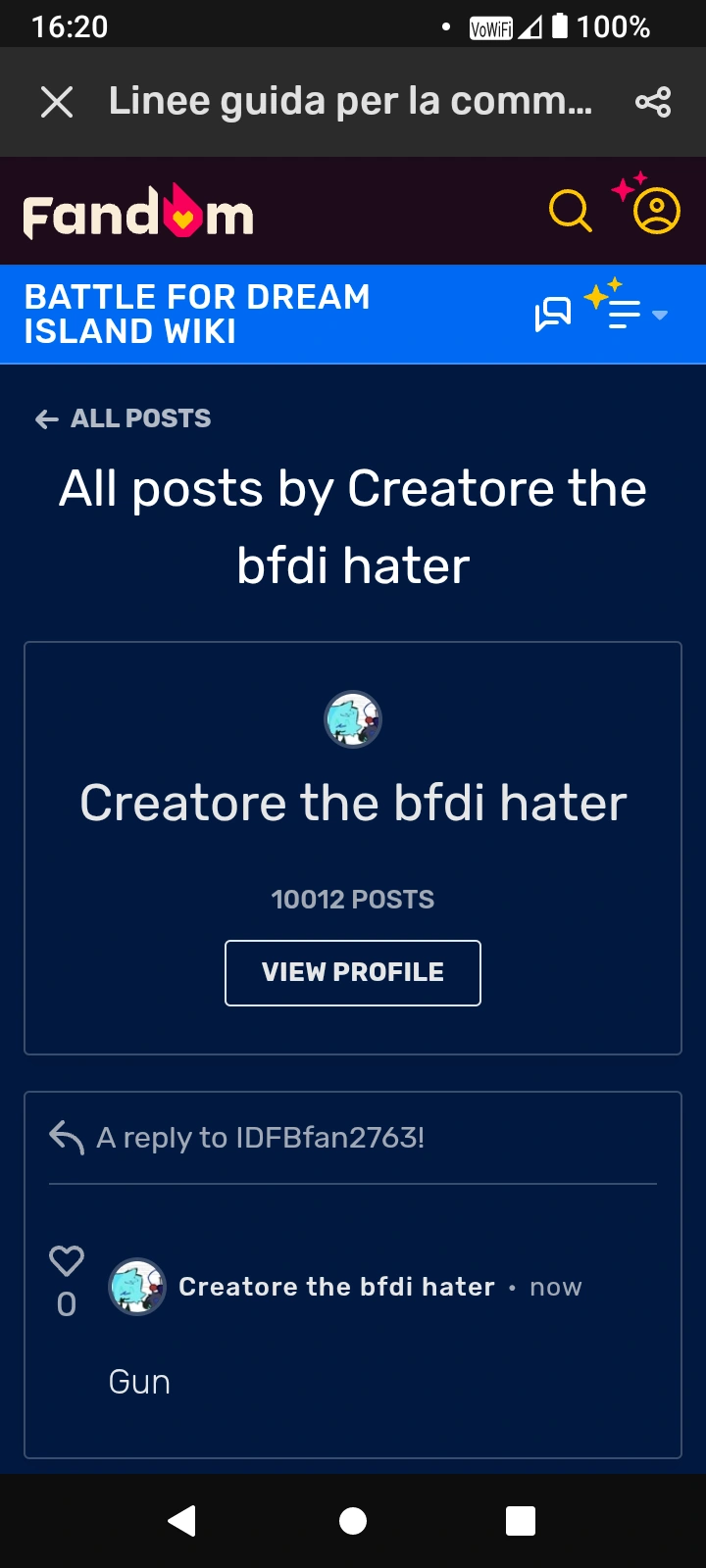This screenshot has width=706, height=1568.
Task: Select the ALL POSTS navigation item
Action: (140, 418)
